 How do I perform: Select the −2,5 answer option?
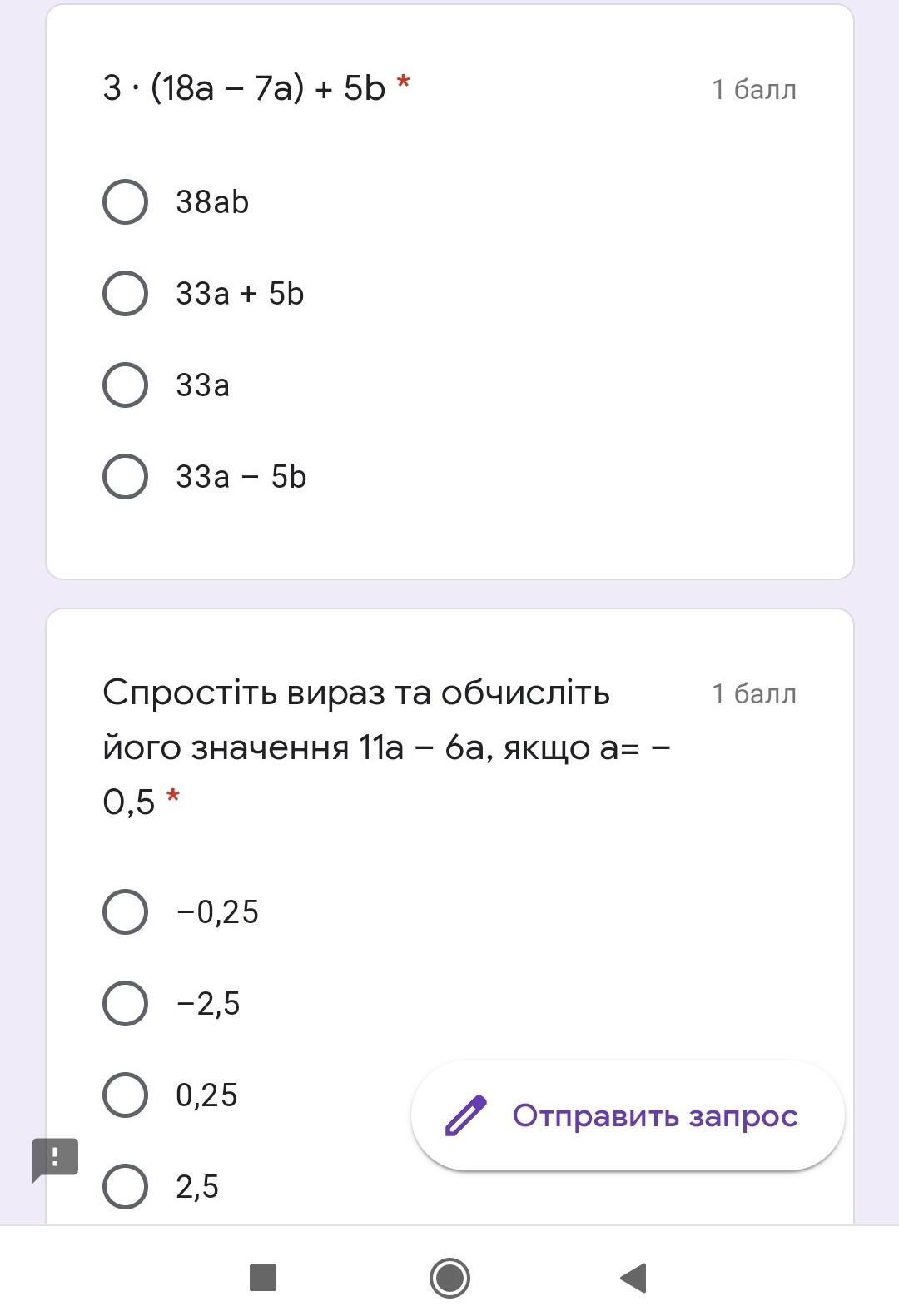[126, 1003]
